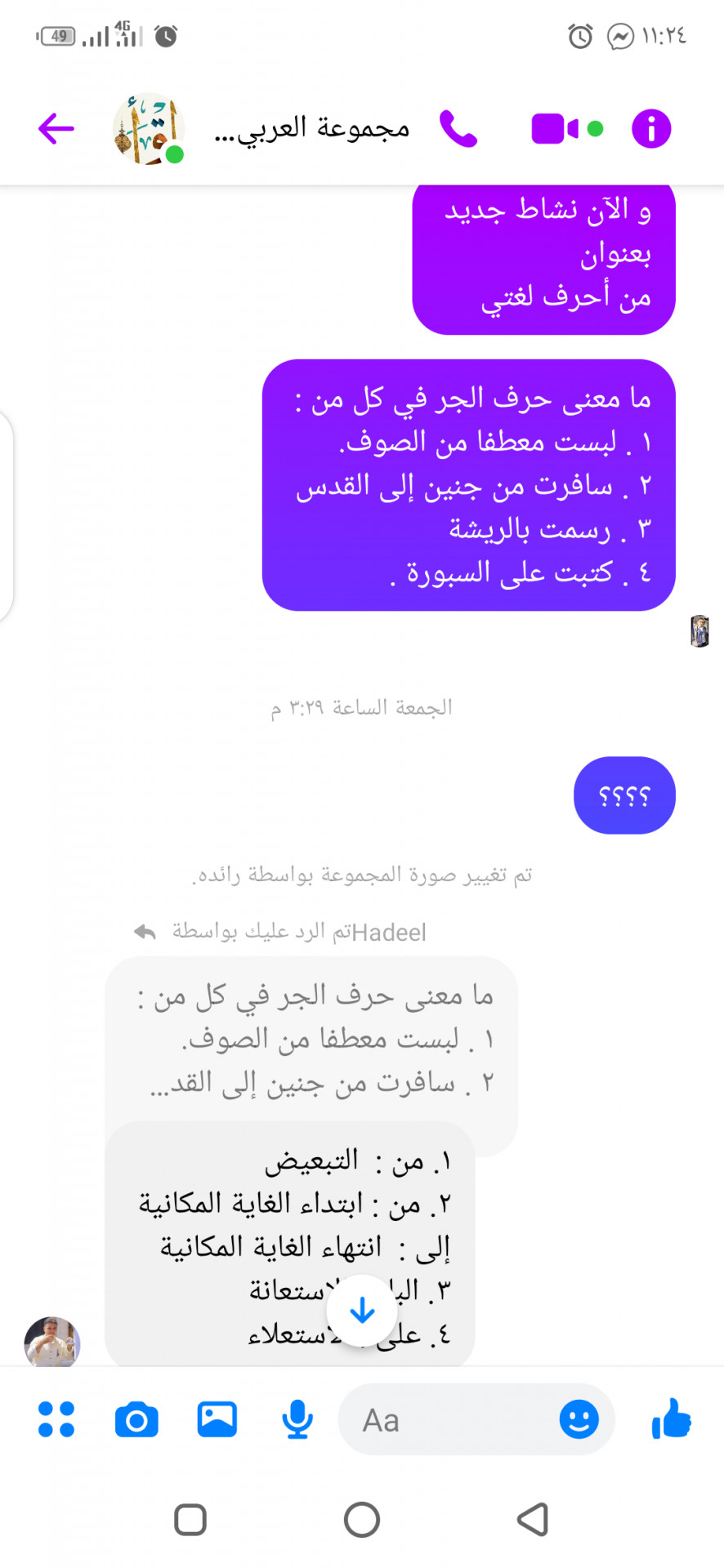Open the four-dot more actions menu
This screenshot has height=1568, width=724.
56,1419
